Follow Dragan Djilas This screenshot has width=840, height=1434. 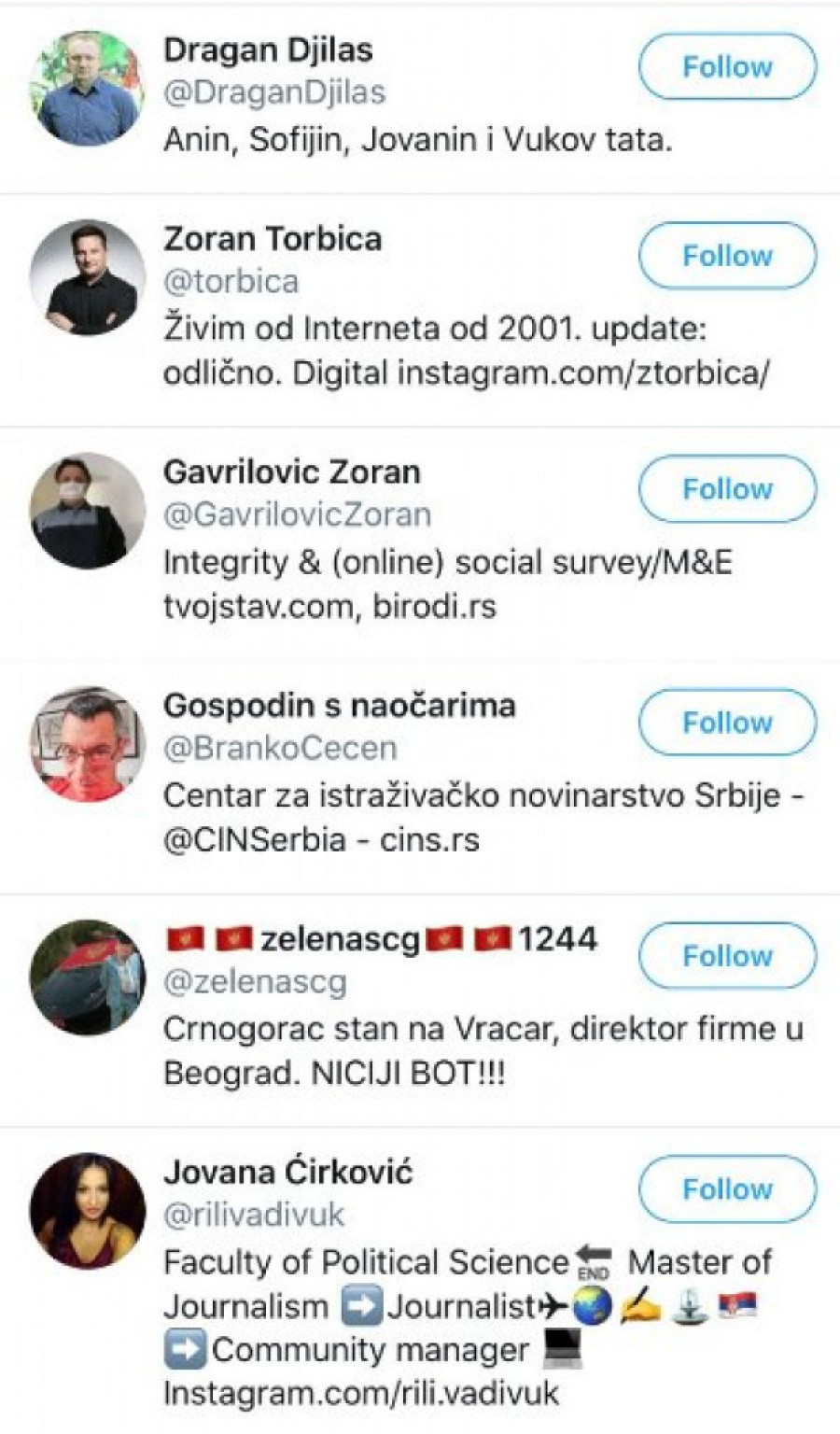pyautogui.click(x=727, y=67)
